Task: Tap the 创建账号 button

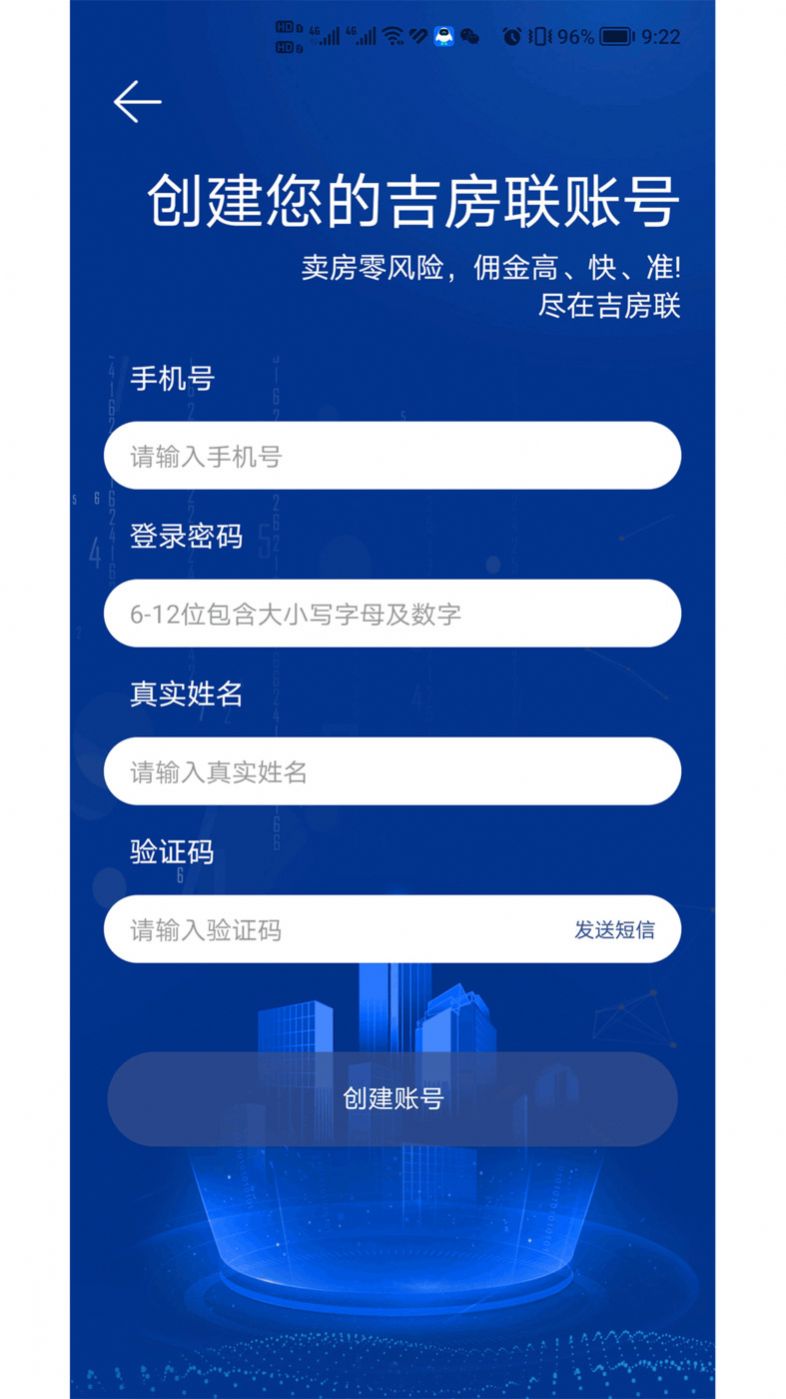Action: (392, 1098)
